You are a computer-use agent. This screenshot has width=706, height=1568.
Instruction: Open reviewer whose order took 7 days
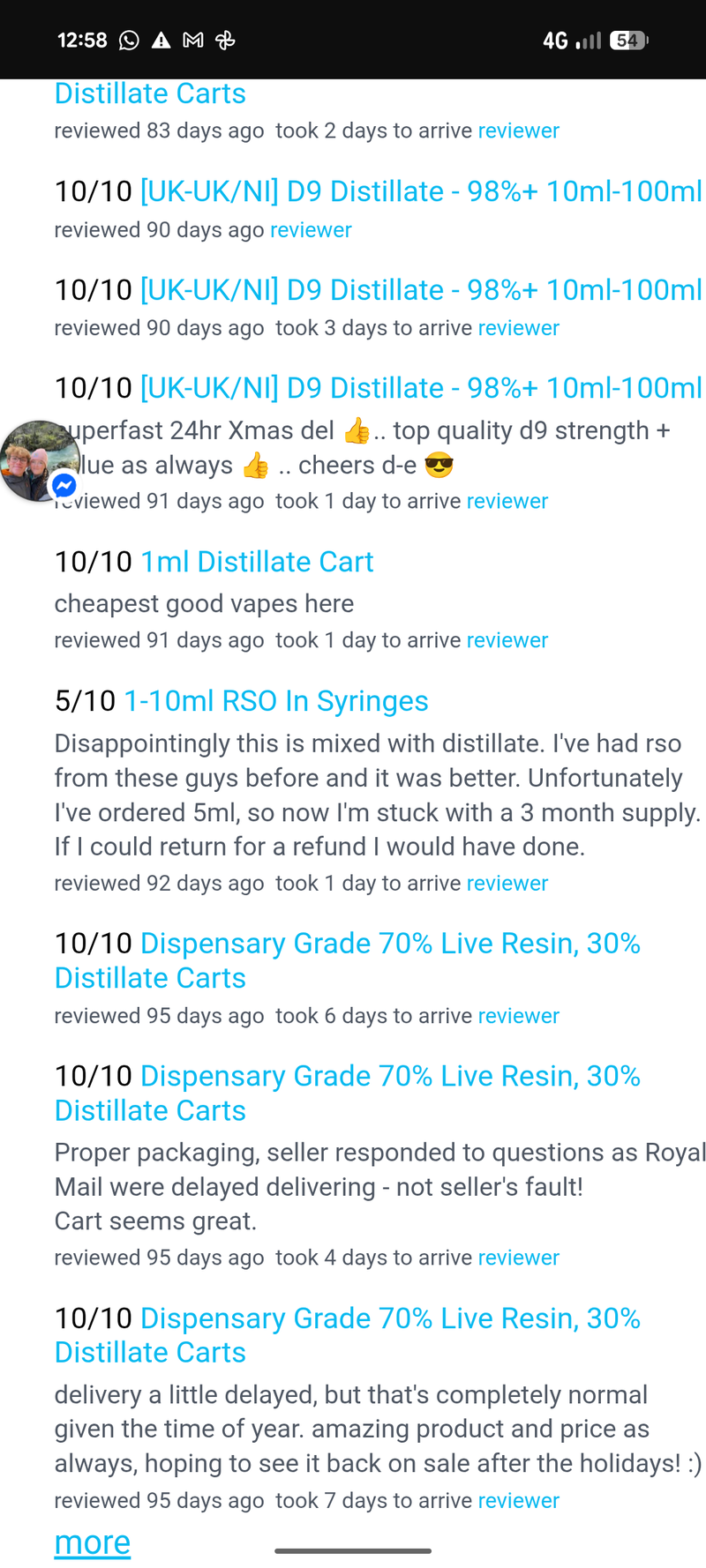tap(518, 1501)
